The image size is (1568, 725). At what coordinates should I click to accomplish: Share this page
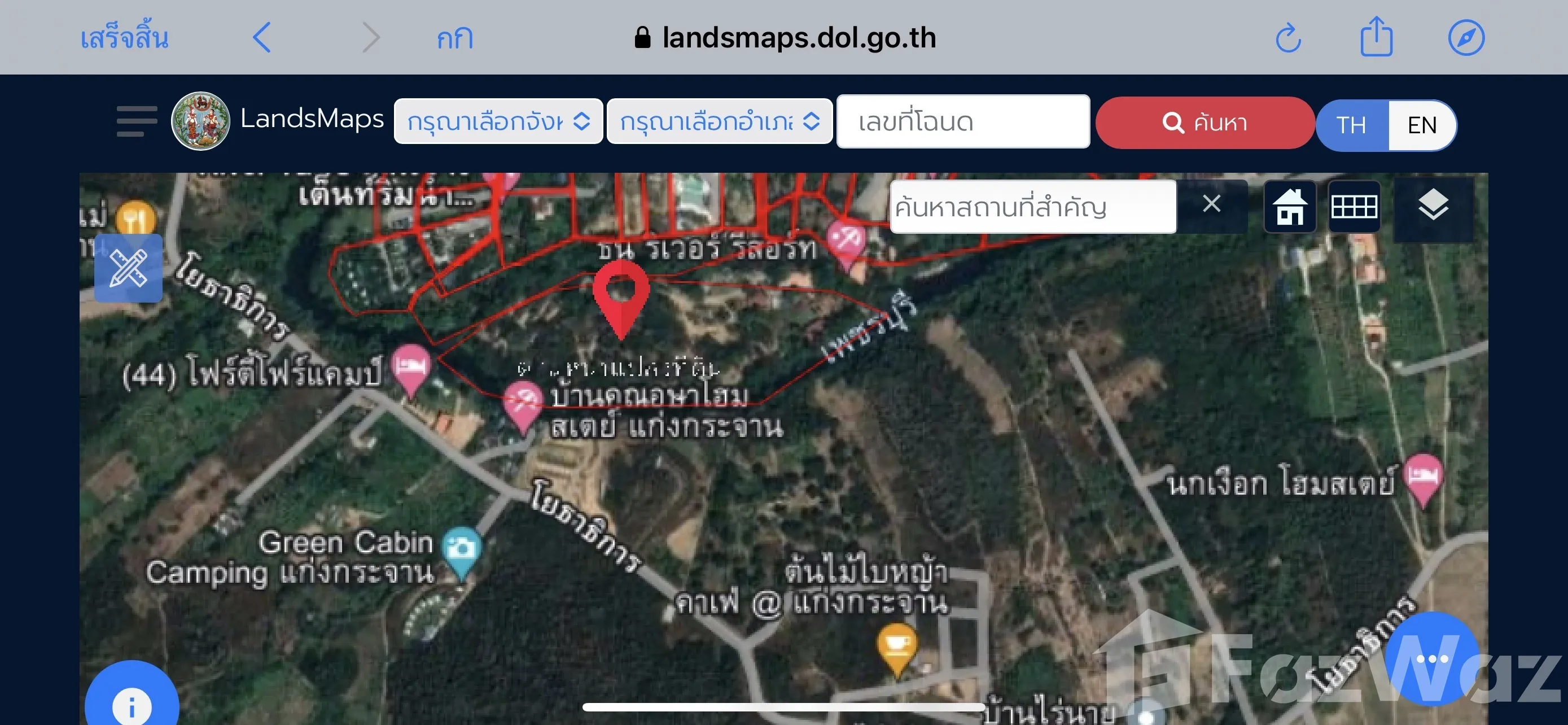1376,38
